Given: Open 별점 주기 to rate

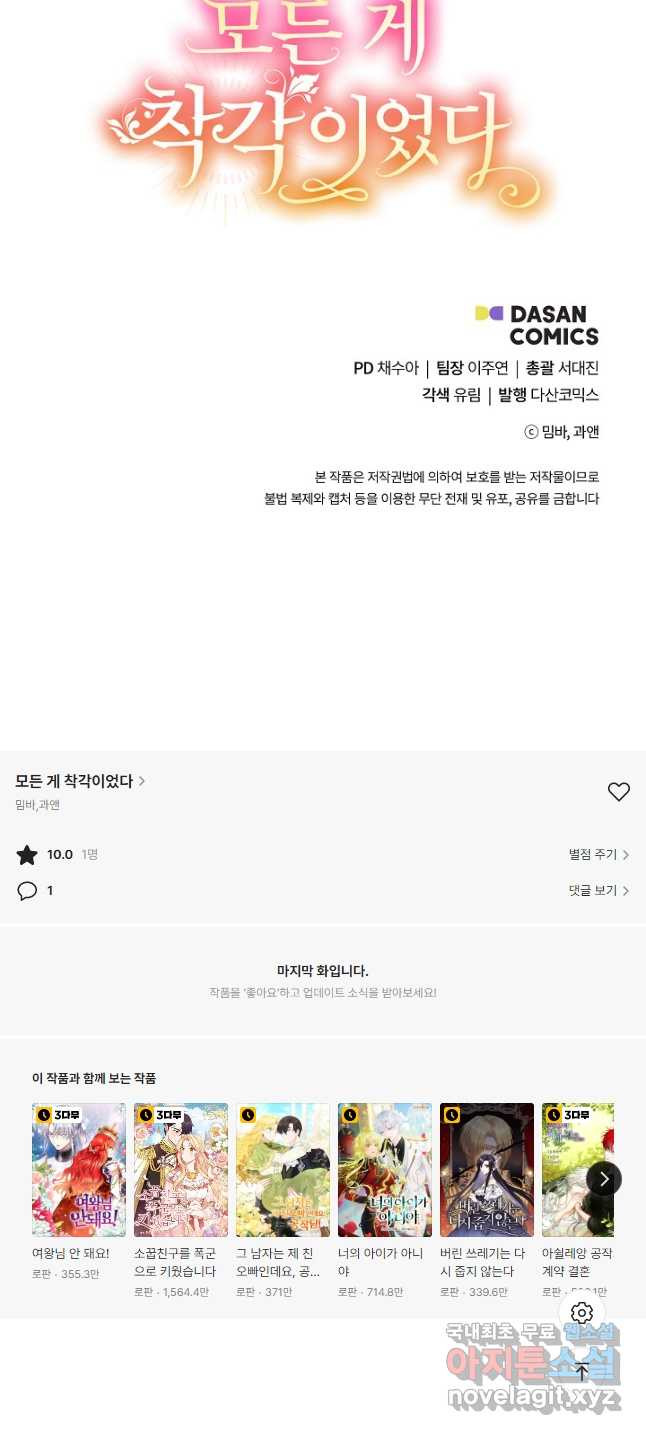Looking at the screenshot, I should (x=598, y=855).
